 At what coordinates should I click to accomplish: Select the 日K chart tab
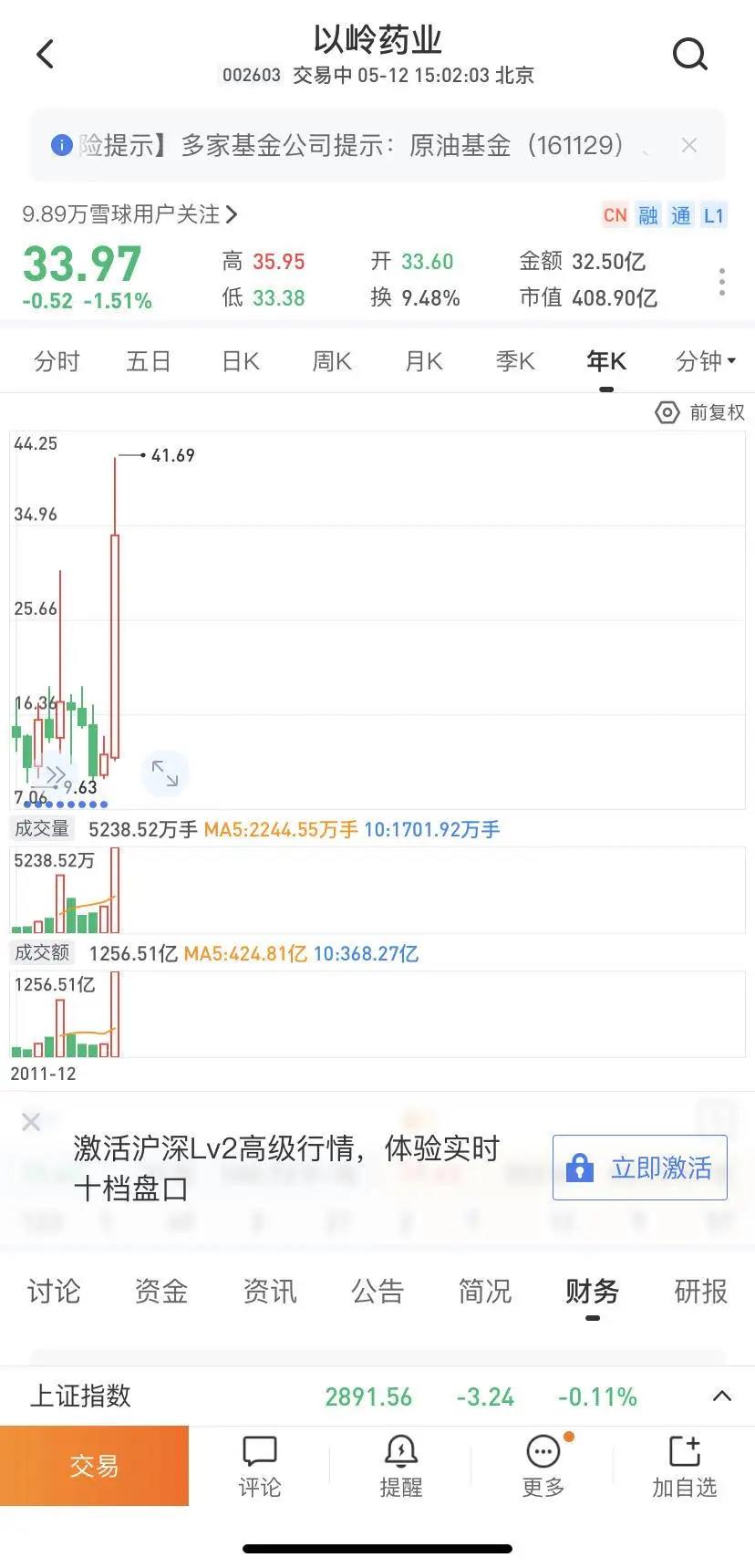tap(241, 362)
